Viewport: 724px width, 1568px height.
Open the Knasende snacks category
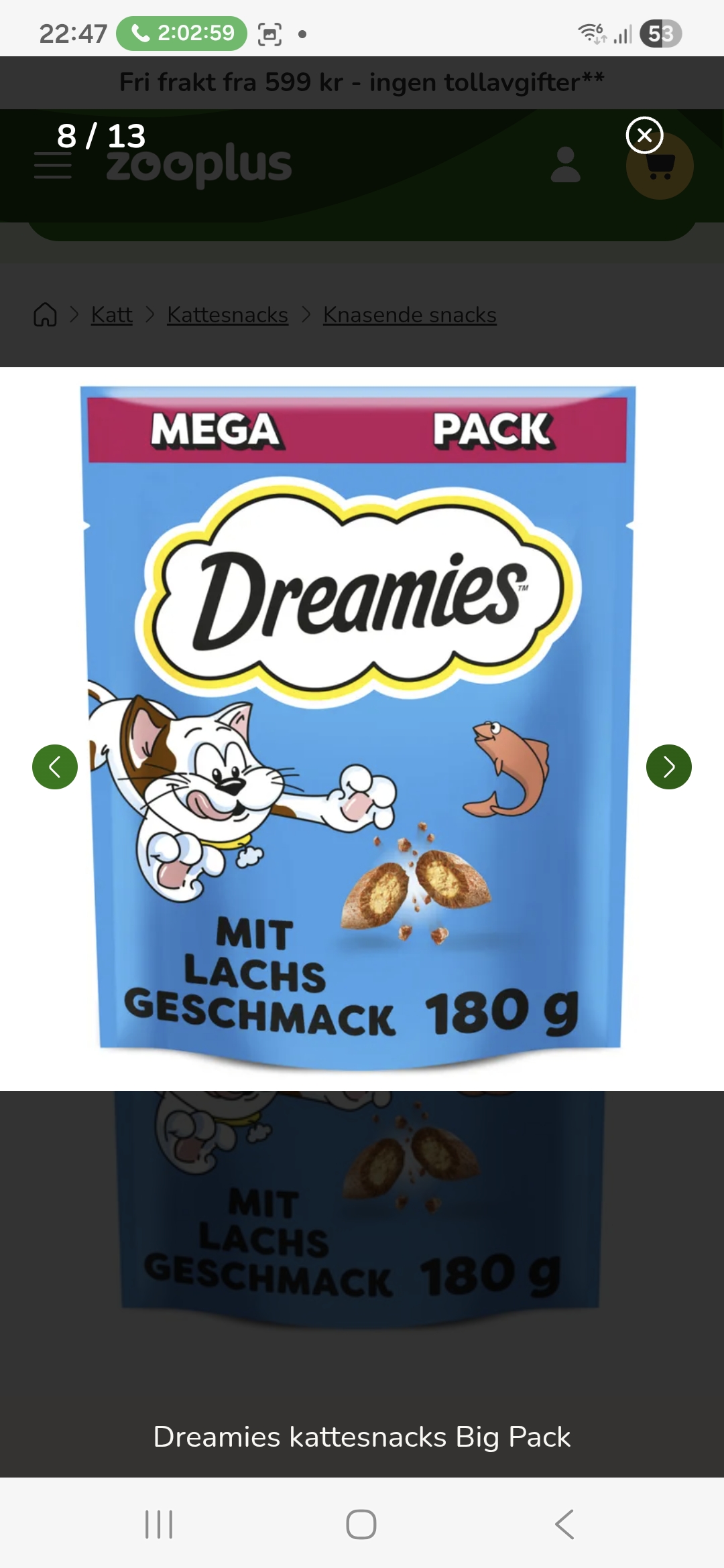coord(409,314)
